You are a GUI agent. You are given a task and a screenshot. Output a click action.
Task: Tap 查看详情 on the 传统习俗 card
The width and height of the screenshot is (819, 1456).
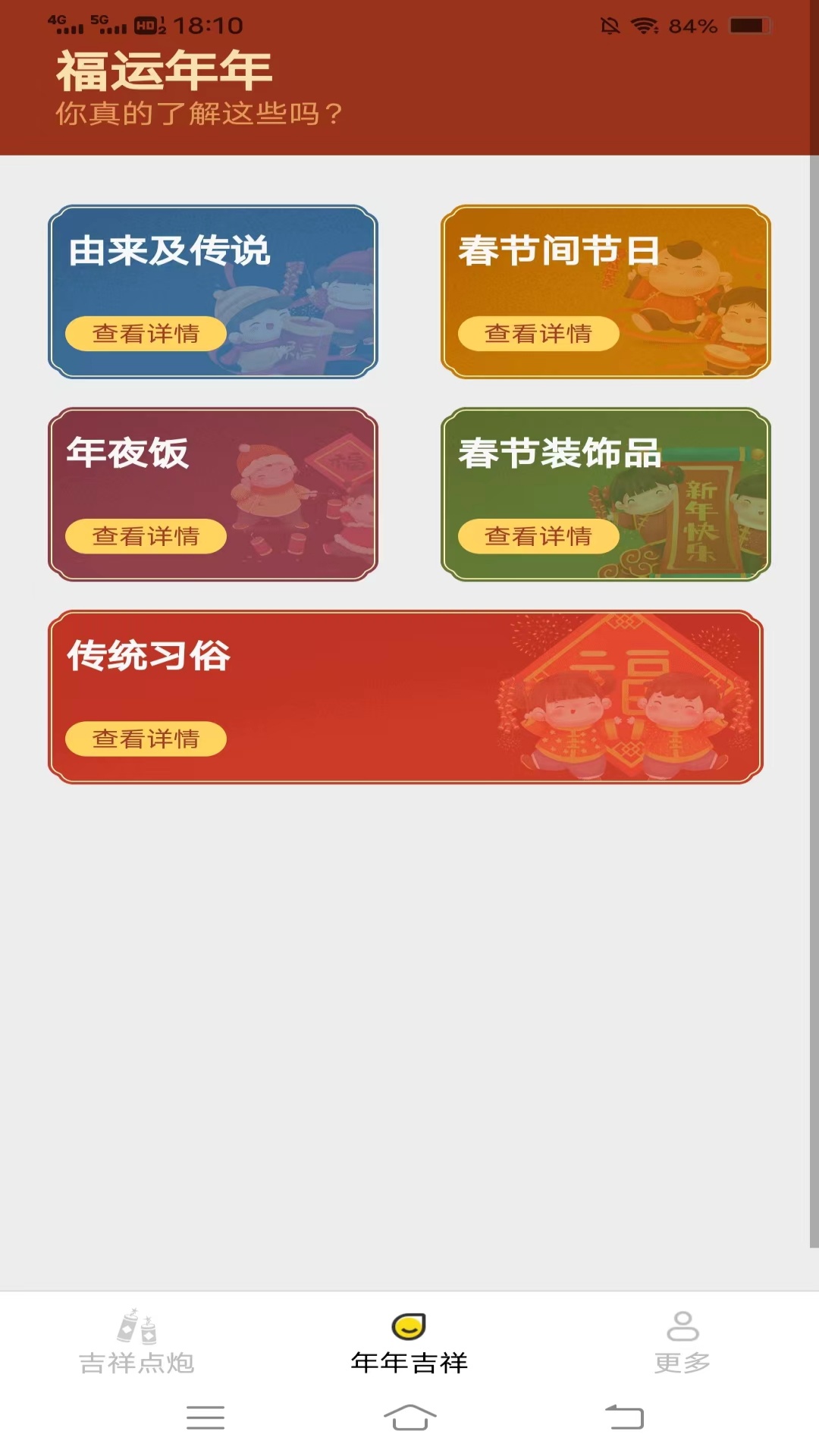point(146,739)
